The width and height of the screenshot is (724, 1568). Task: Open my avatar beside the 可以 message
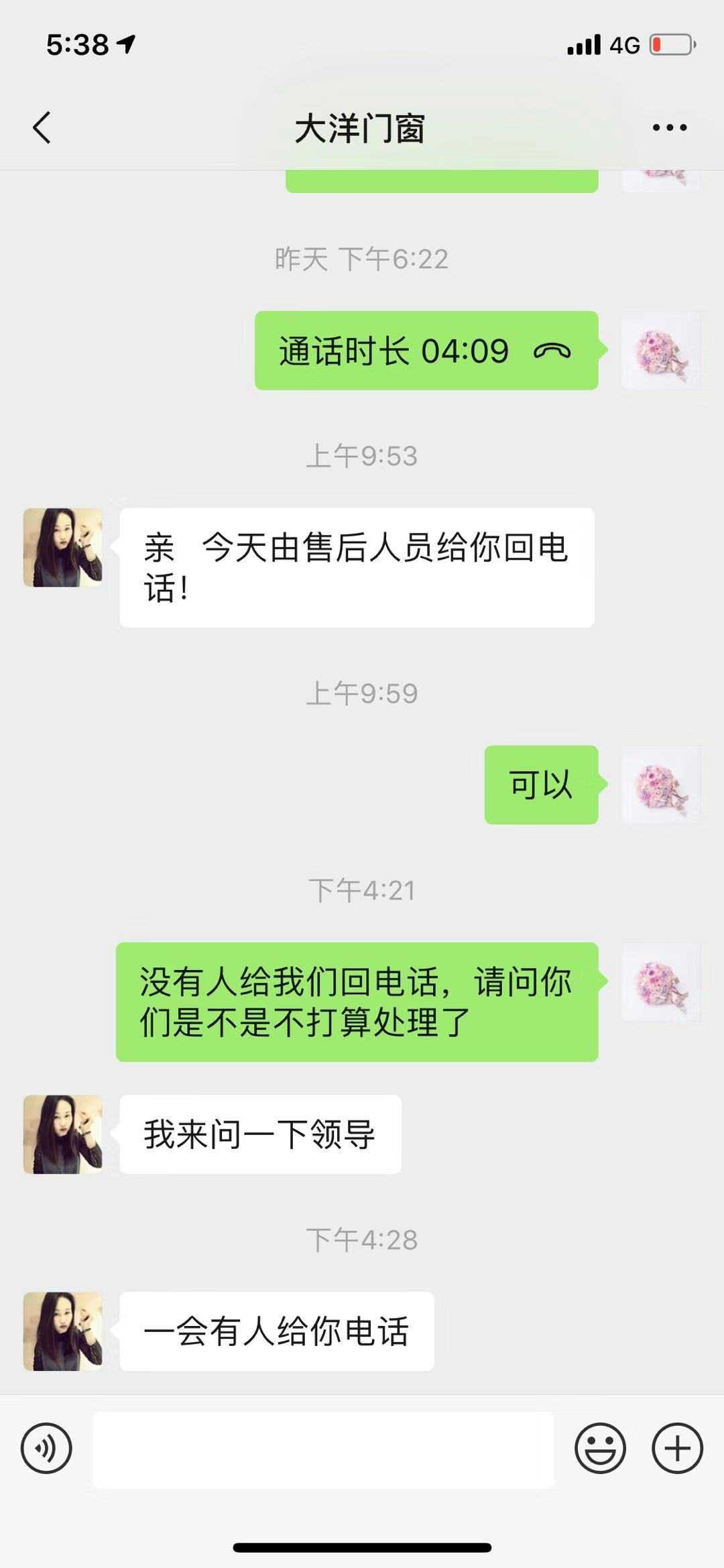660,785
